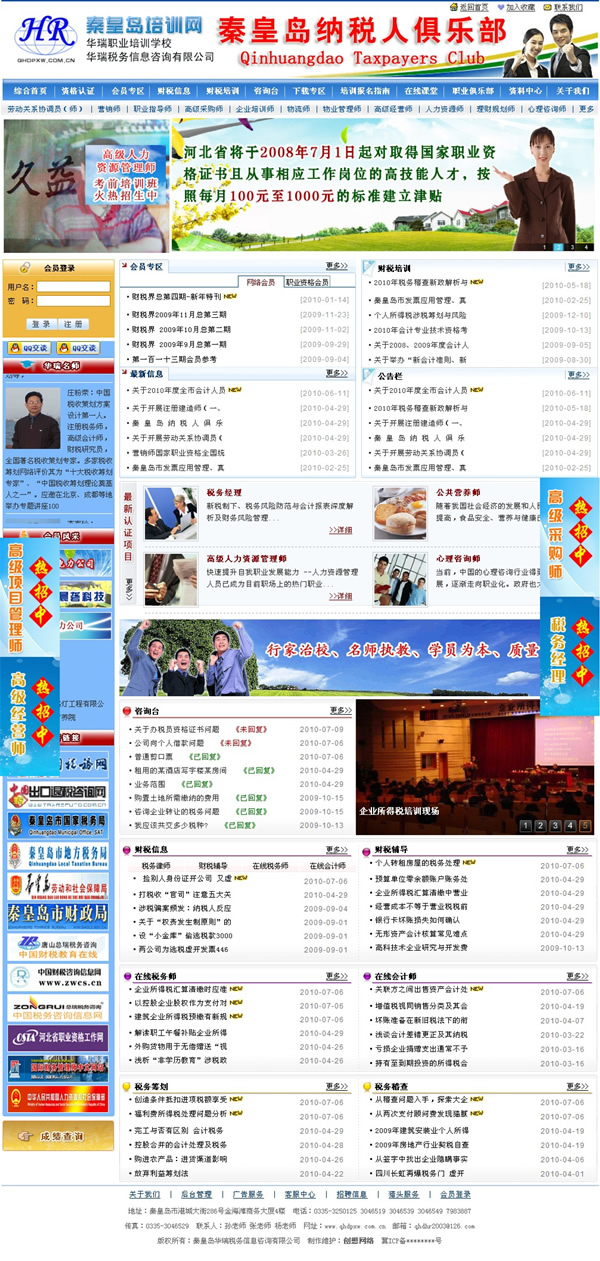Jump to banner slide 3

571,246
